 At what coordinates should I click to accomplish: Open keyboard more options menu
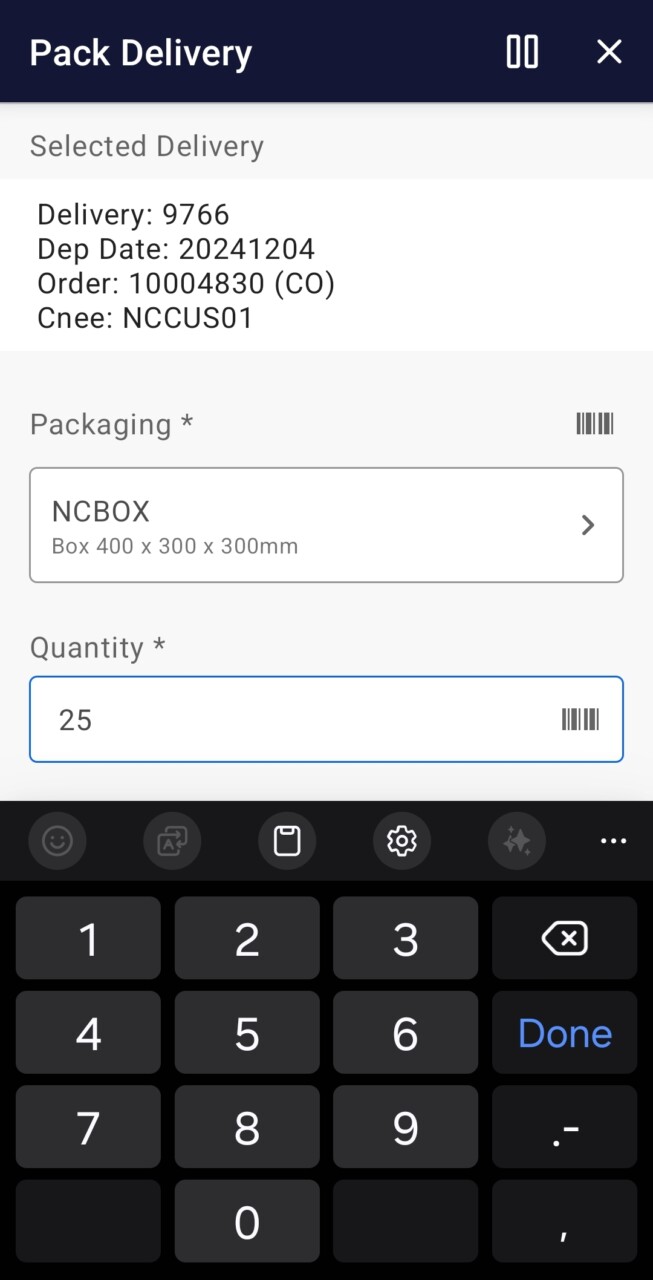point(612,841)
